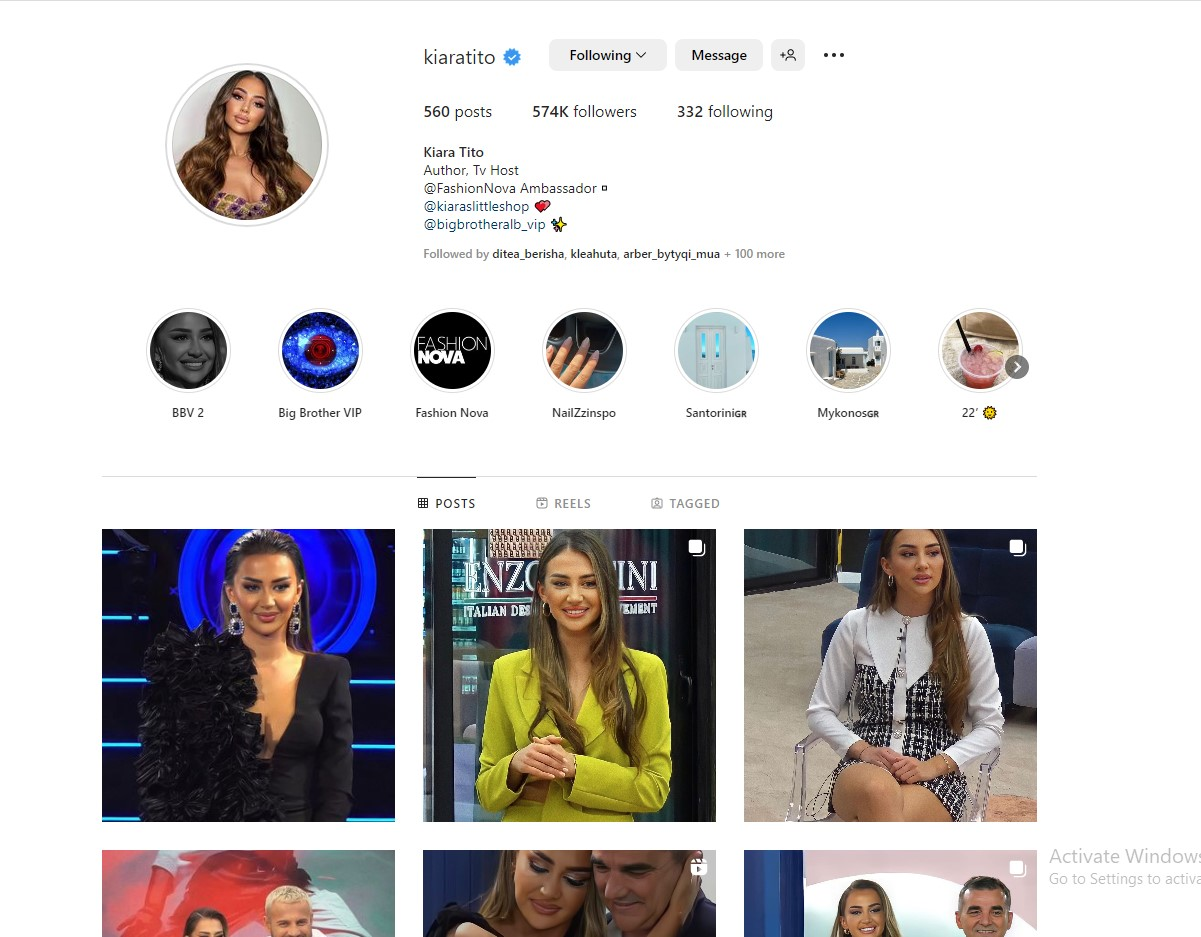
Task: Open the BBV 2 story highlight
Action: [x=188, y=351]
